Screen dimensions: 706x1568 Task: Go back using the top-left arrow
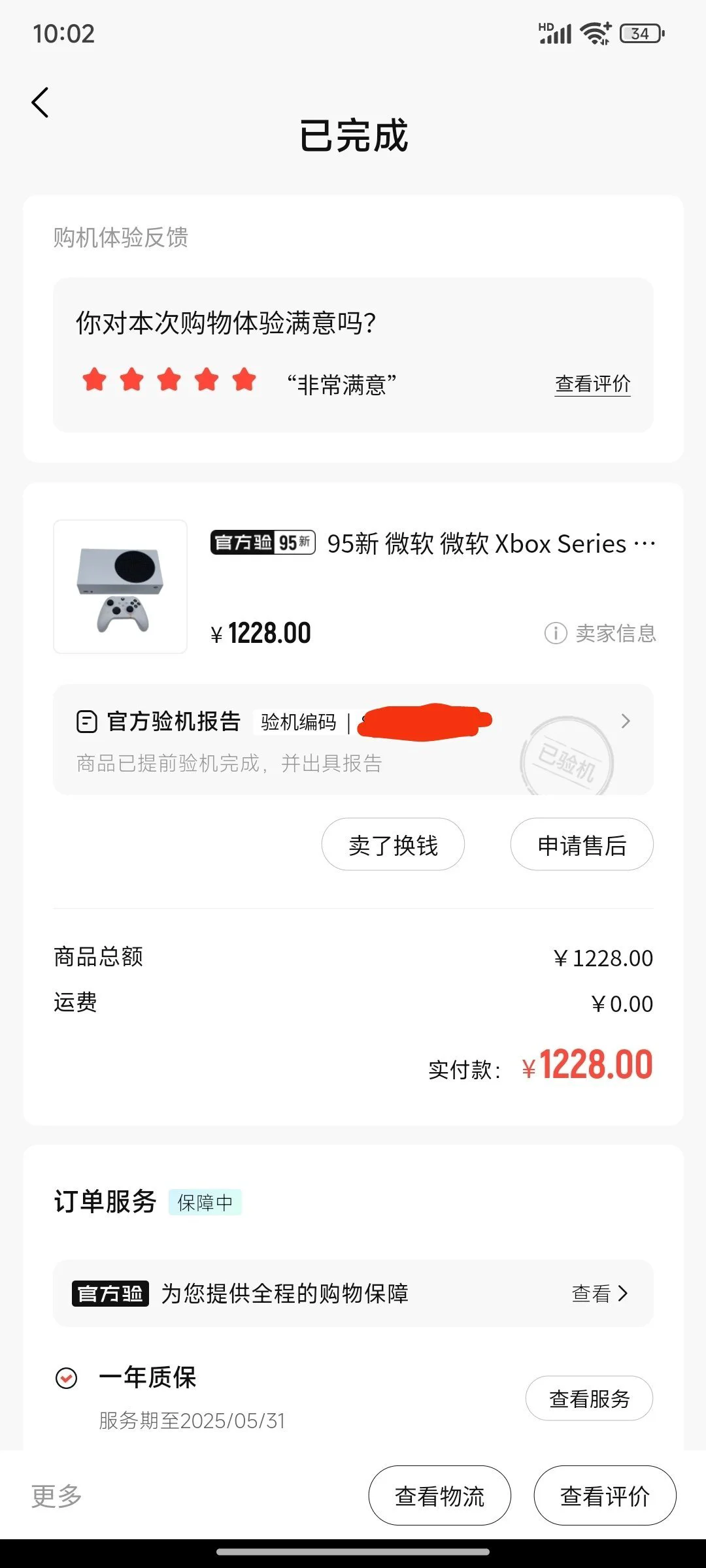(41, 103)
